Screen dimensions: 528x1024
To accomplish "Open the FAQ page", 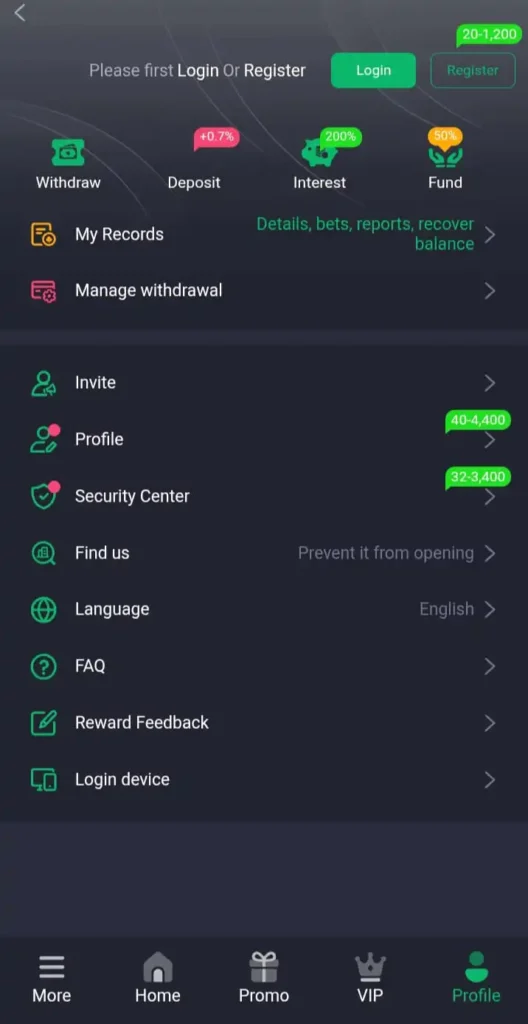I will tap(264, 666).
